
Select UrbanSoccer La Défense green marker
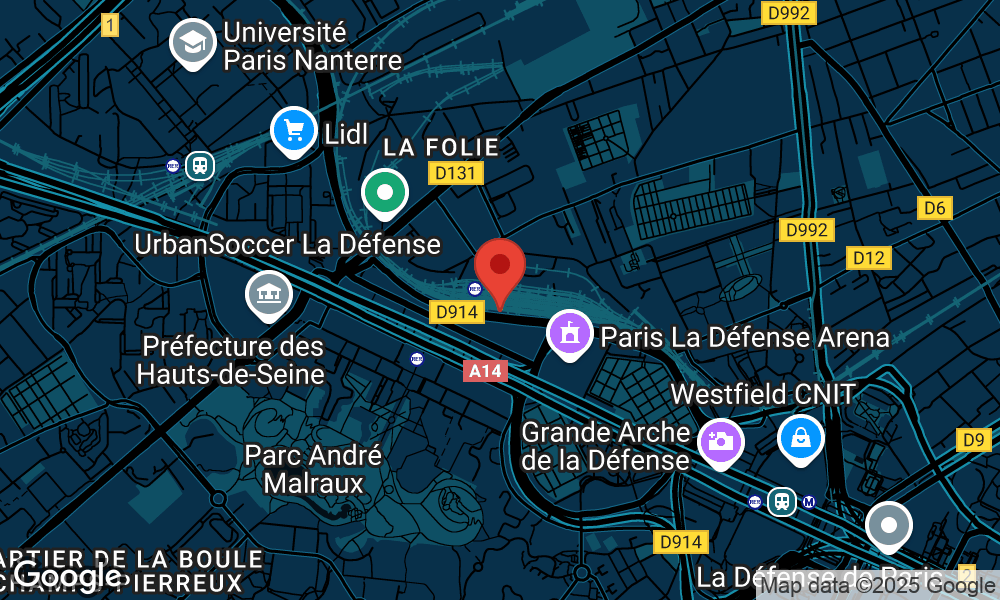click(385, 192)
